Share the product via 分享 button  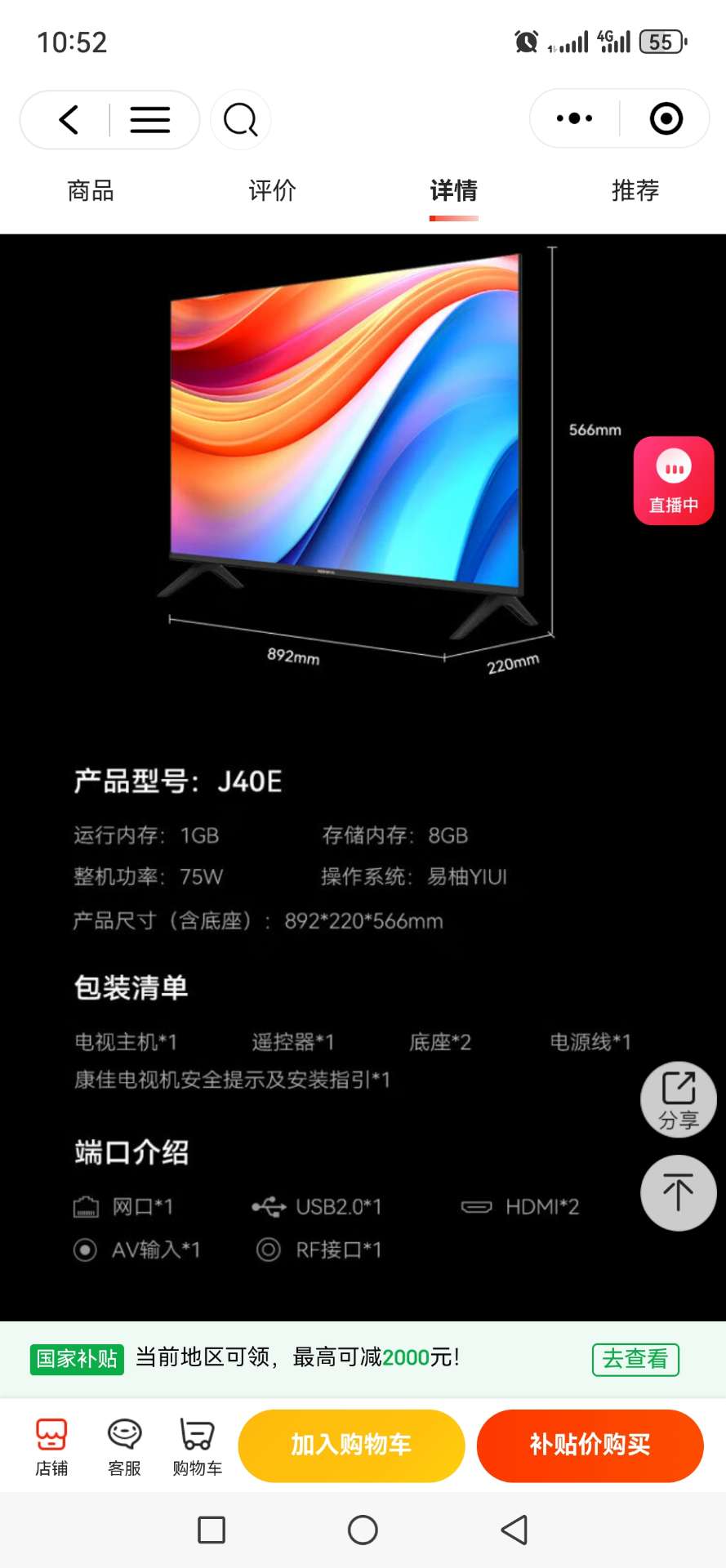678,1099
